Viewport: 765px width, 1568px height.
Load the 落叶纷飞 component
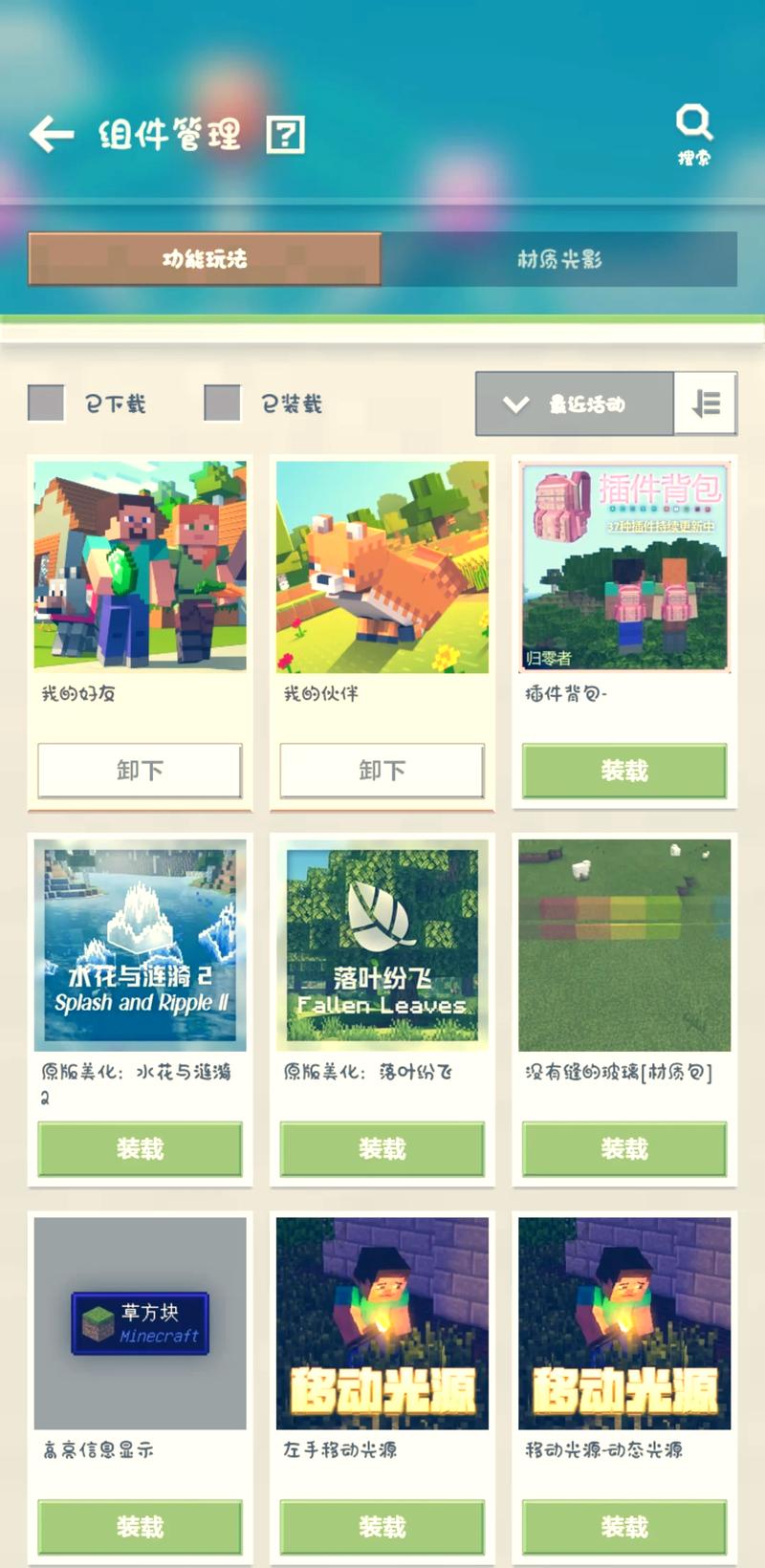[382, 1148]
